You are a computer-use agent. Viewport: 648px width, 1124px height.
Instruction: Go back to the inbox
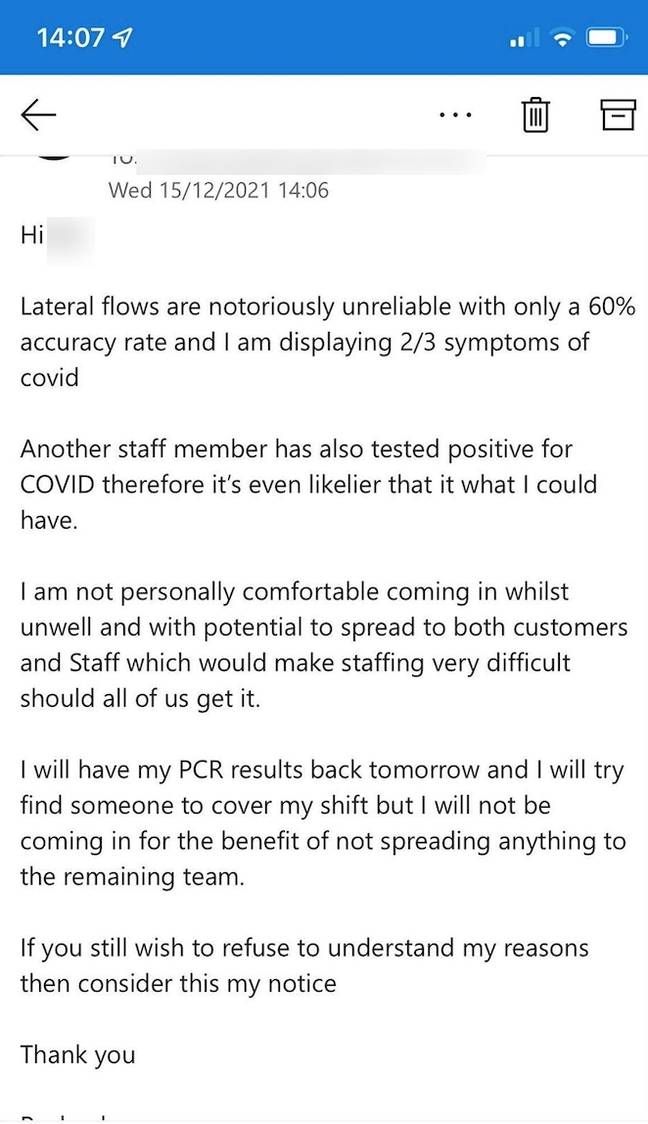pos(39,115)
